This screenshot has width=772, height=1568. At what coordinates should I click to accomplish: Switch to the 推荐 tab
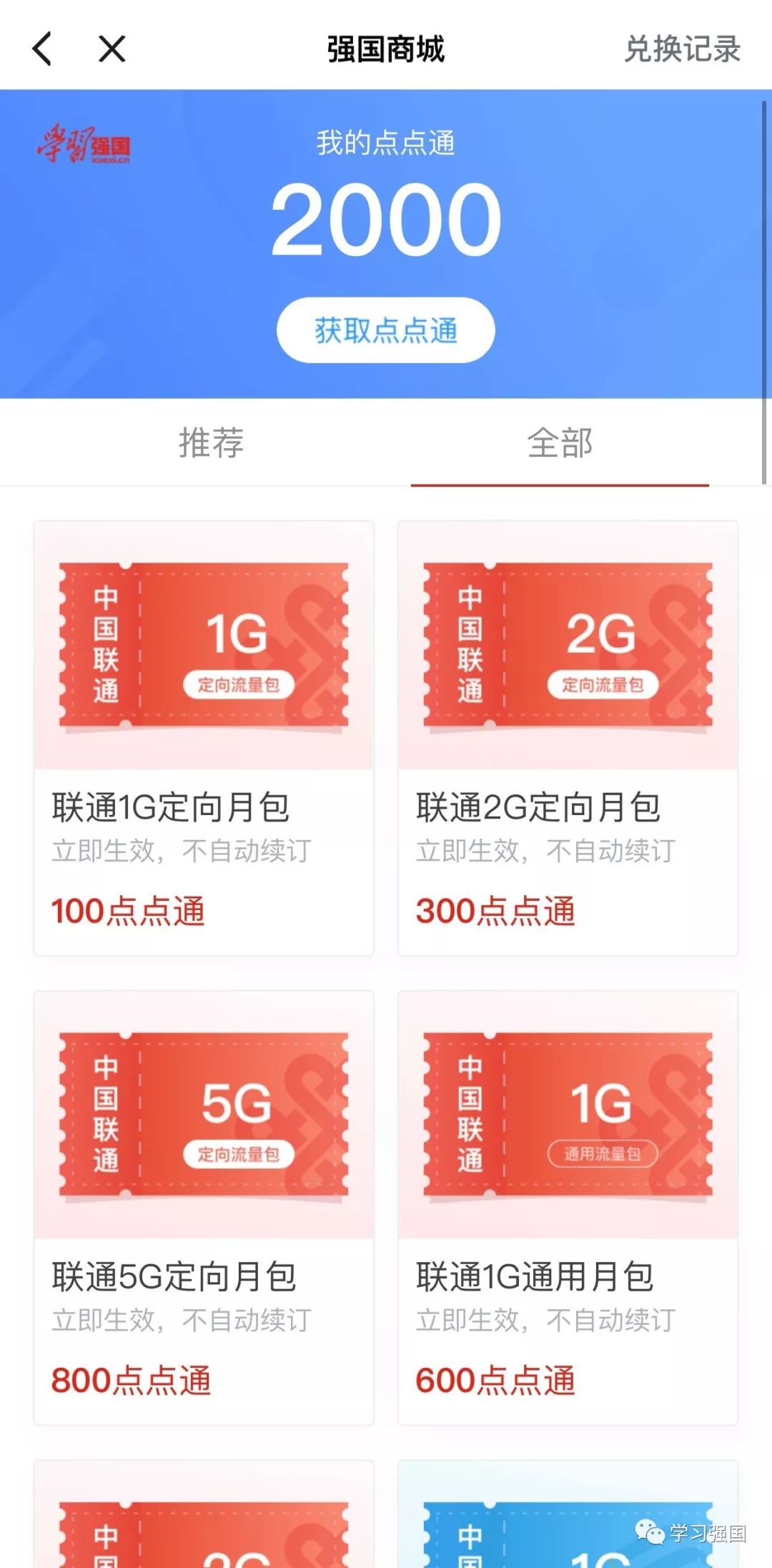coord(211,443)
